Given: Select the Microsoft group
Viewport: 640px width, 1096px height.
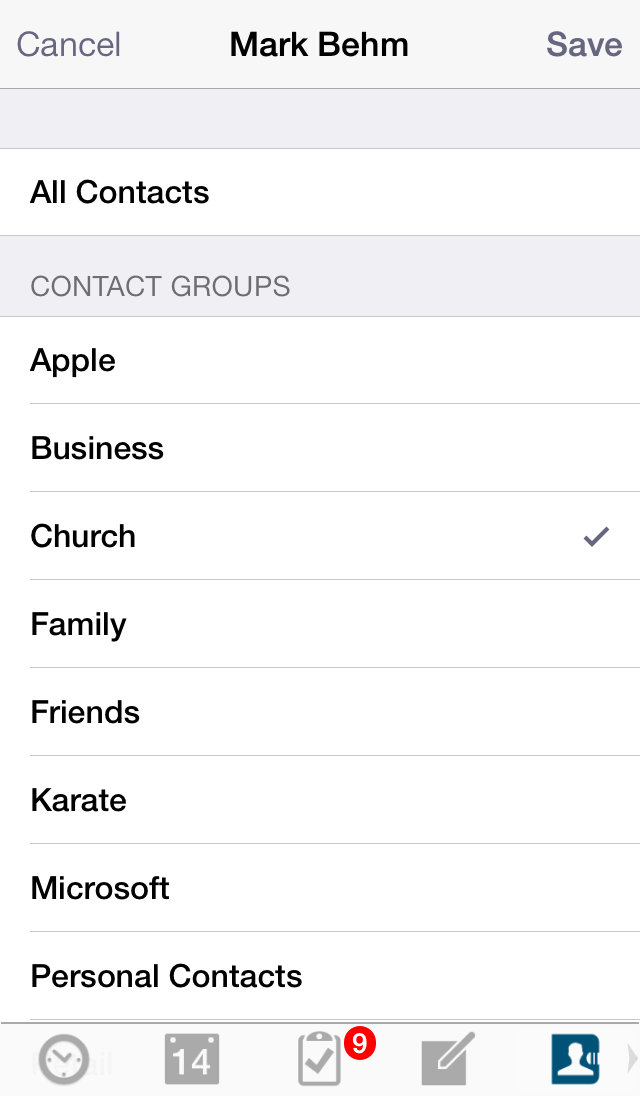Looking at the screenshot, I should click(x=320, y=888).
